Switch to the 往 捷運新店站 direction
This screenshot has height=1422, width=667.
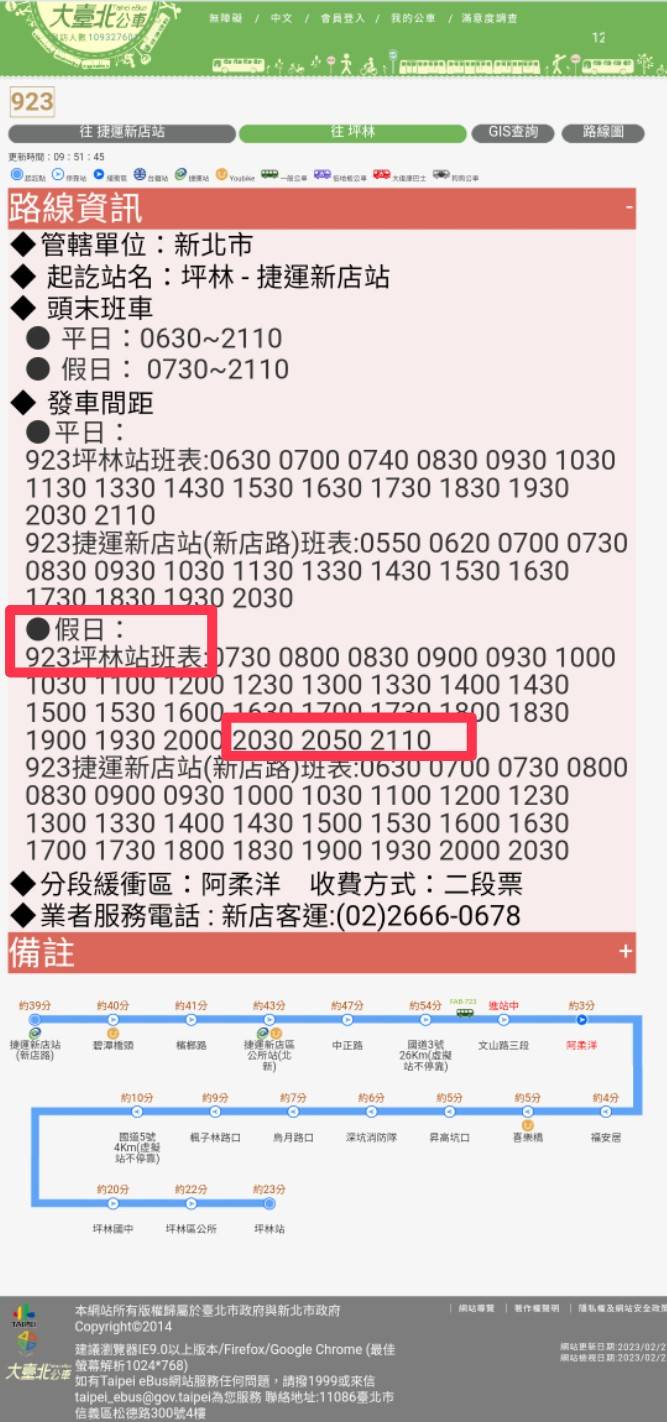122,133
